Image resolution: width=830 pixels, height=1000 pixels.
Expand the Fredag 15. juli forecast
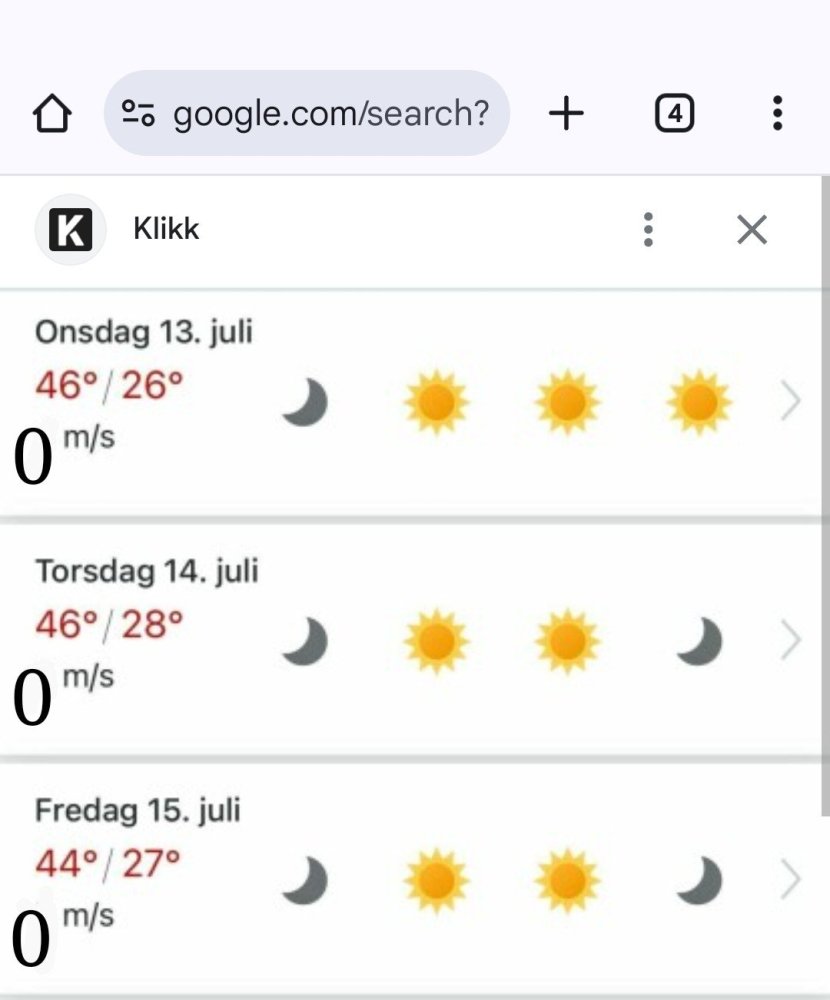[790, 880]
